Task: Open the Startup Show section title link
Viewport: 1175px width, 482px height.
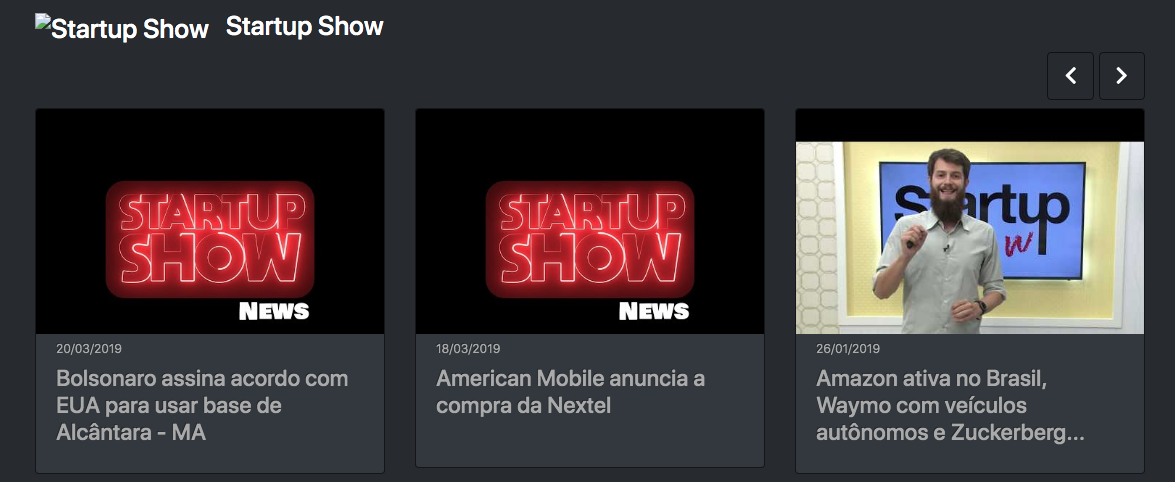Action: pos(304,27)
